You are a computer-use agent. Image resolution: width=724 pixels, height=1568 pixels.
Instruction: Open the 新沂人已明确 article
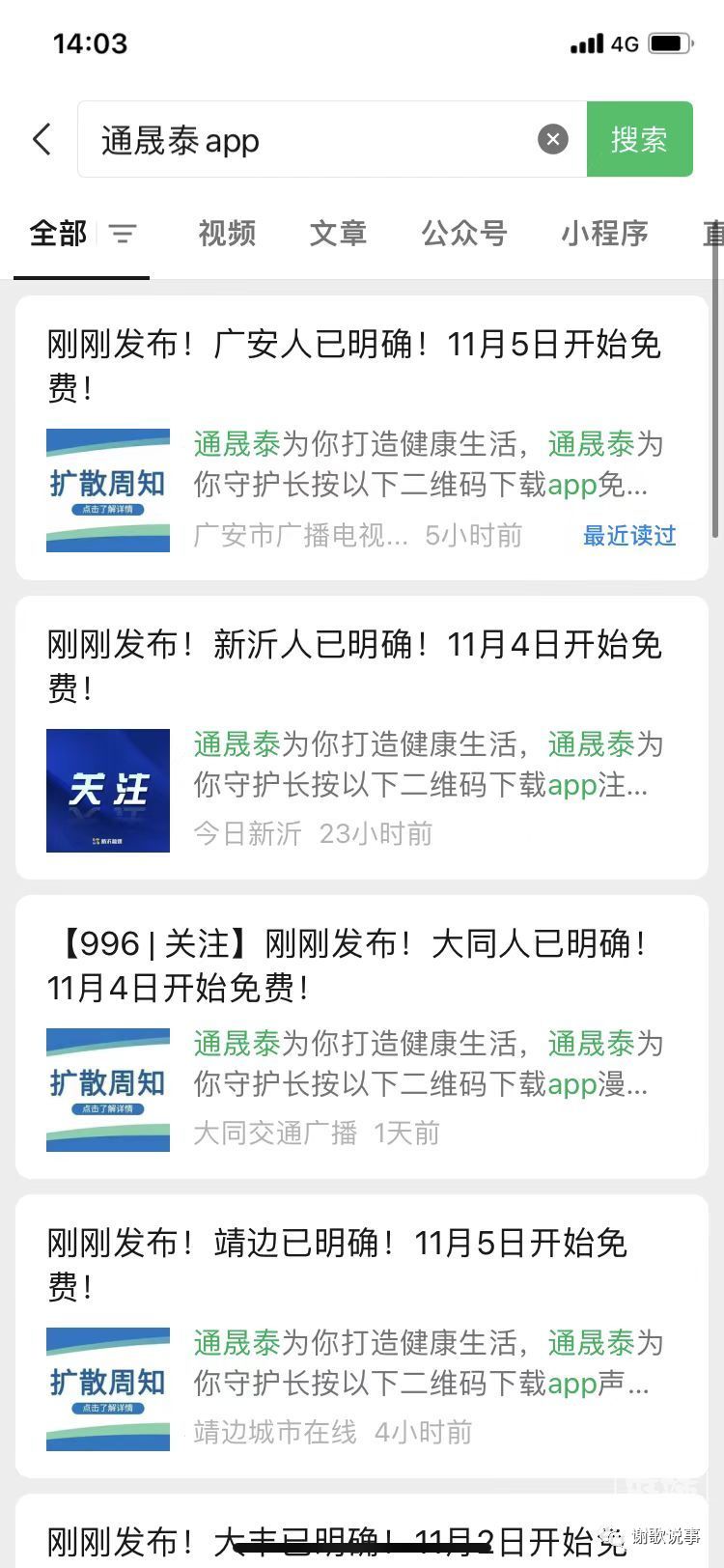point(353,665)
